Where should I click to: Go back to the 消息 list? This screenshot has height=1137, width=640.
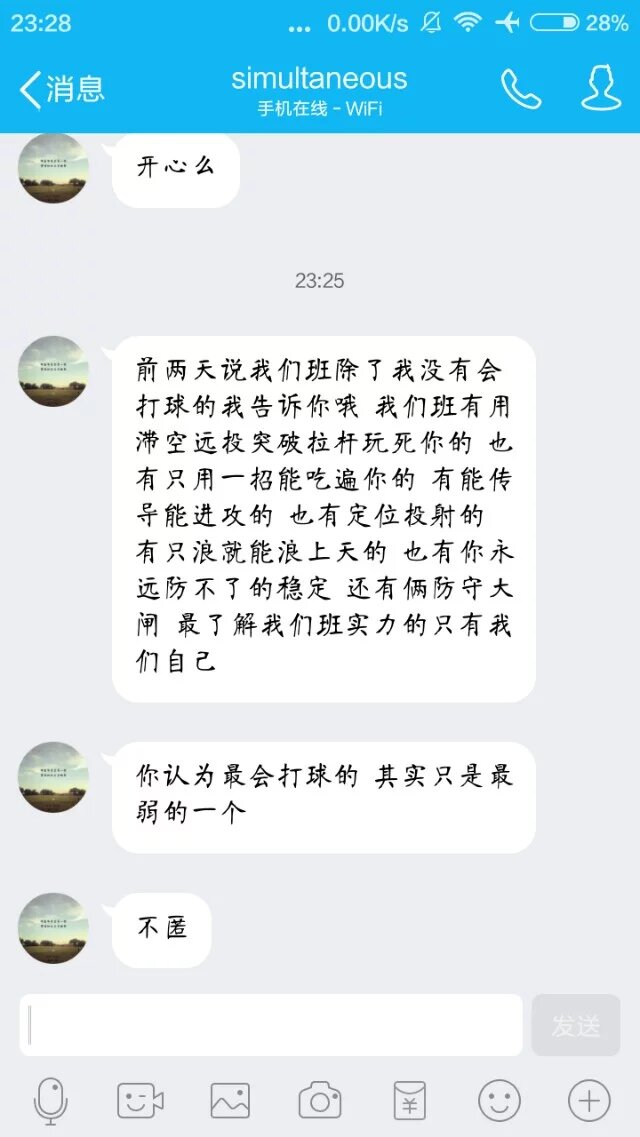click(x=61, y=90)
